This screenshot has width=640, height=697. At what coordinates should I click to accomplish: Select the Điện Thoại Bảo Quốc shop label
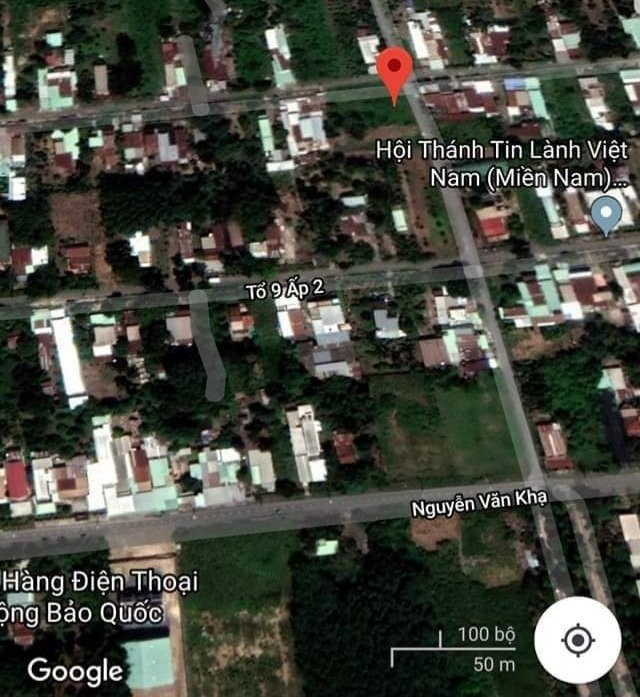[100, 594]
